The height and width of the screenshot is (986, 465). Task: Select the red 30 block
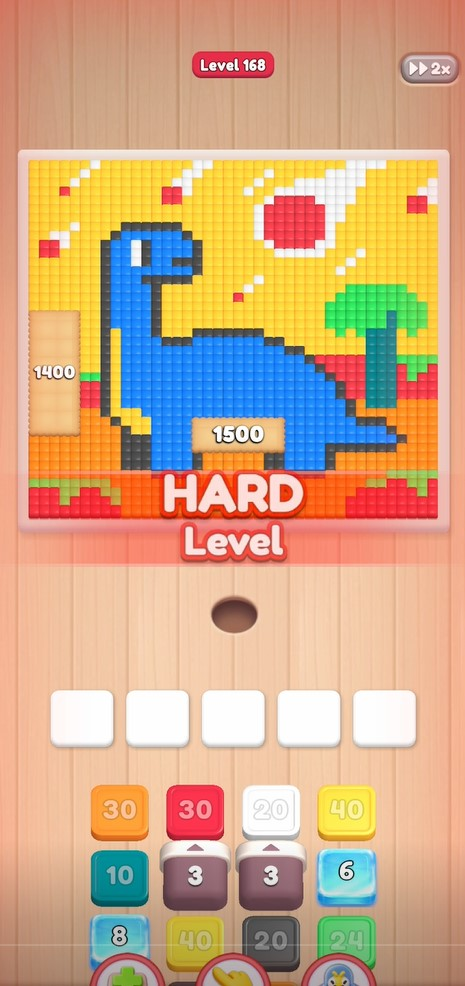195,812
